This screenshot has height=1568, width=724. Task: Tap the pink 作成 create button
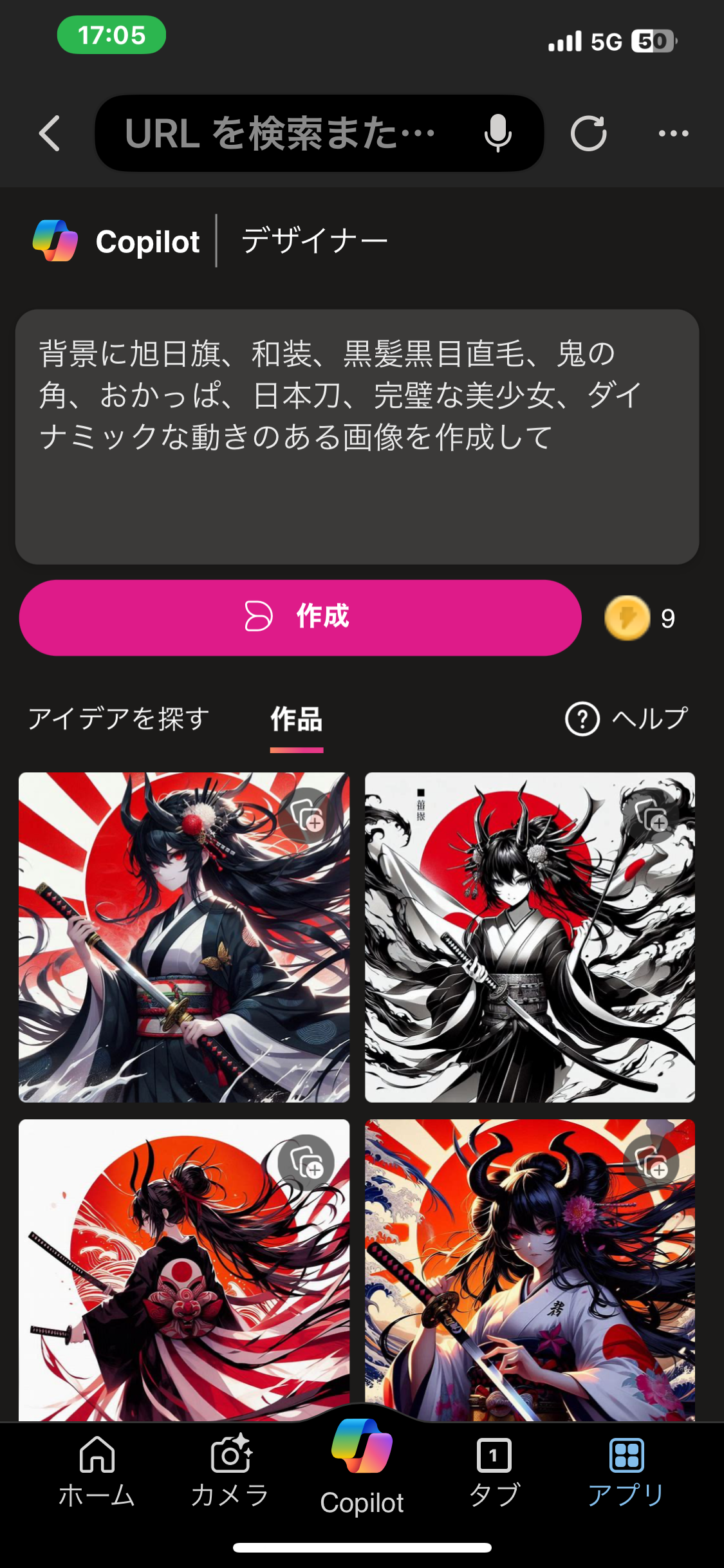pyautogui.click(x=300, y=617)
